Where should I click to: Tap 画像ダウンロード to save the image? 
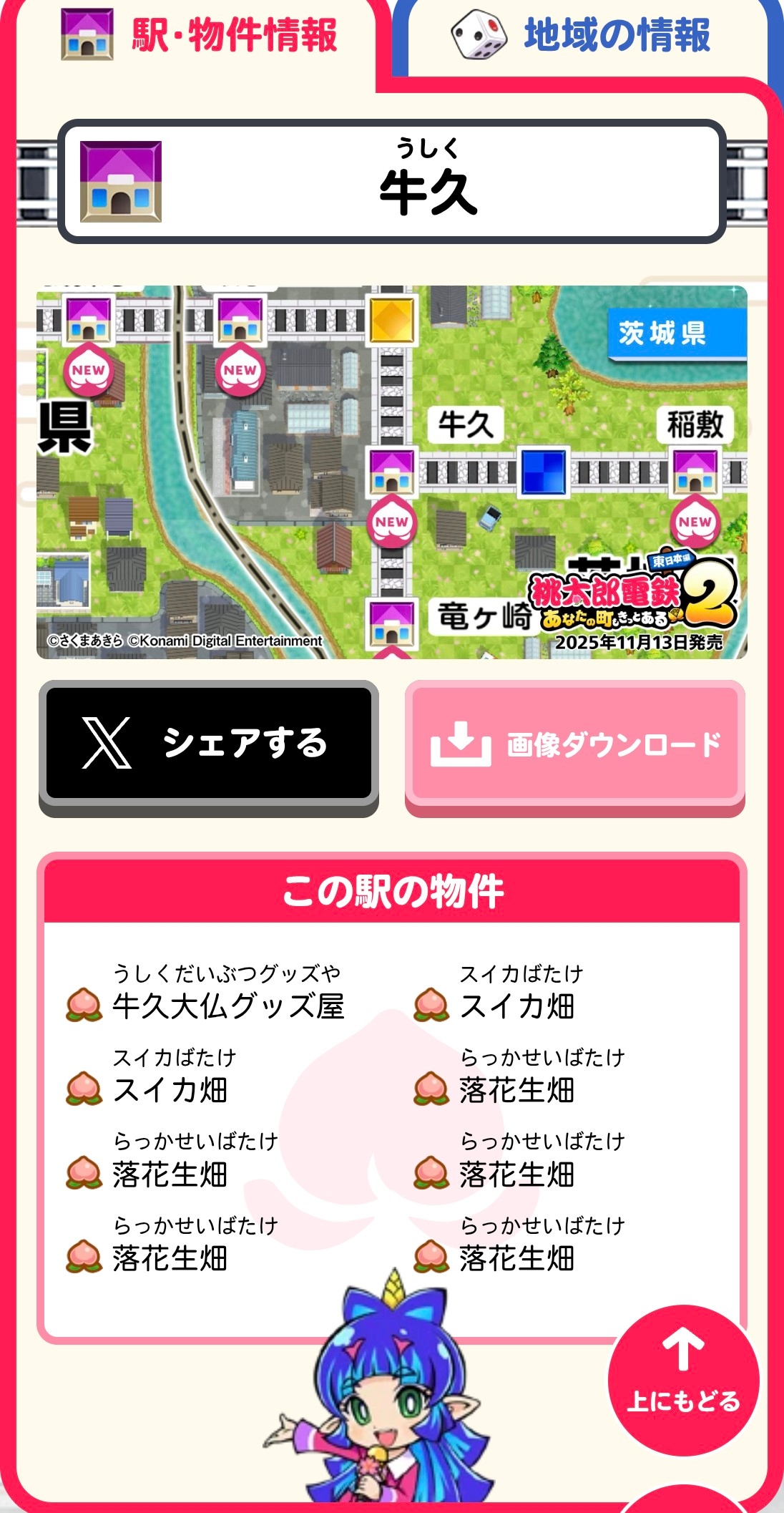click(574, 744)
